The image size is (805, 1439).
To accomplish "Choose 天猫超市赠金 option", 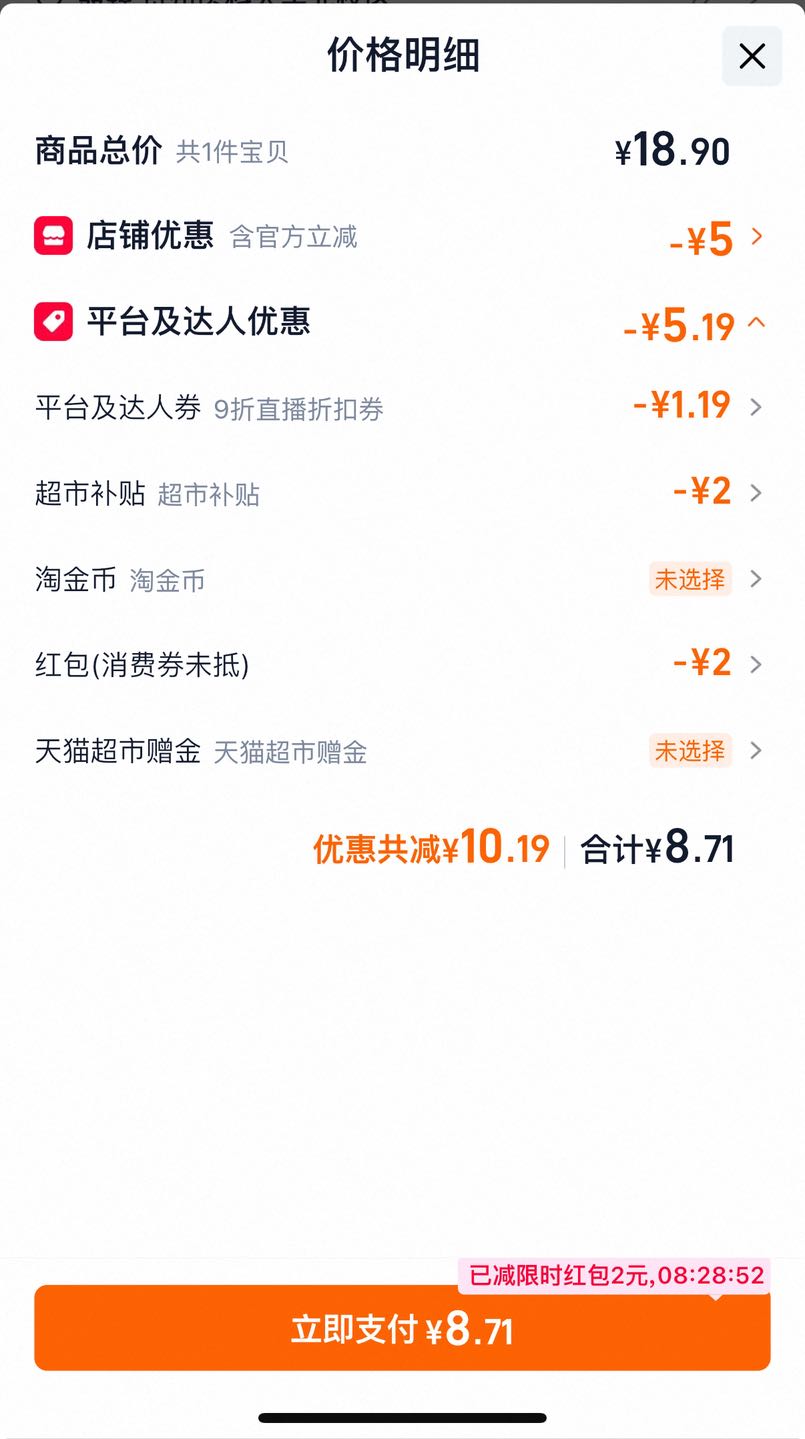I will tap(401, 751).
